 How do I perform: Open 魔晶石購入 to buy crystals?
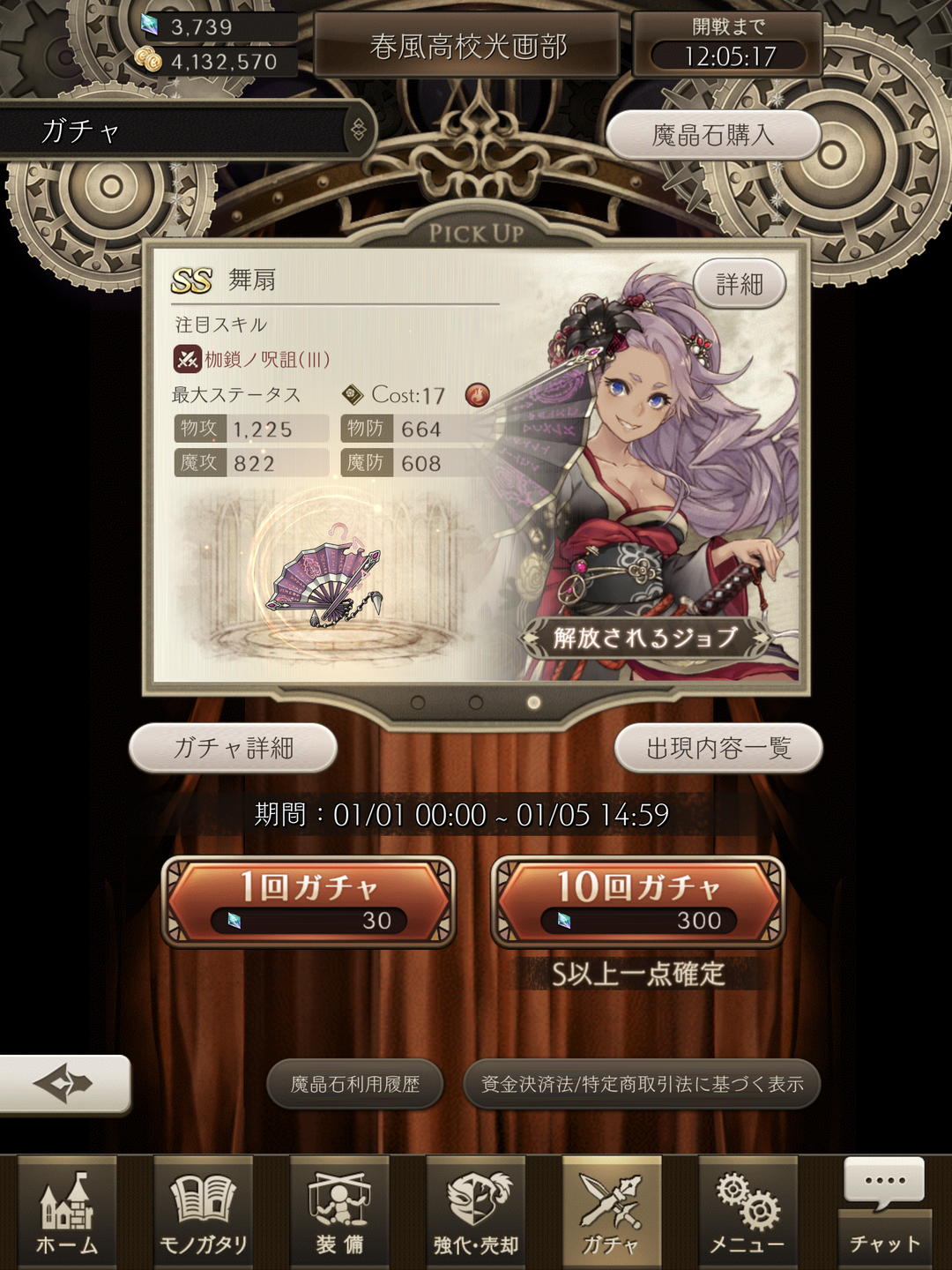[712, 135]
